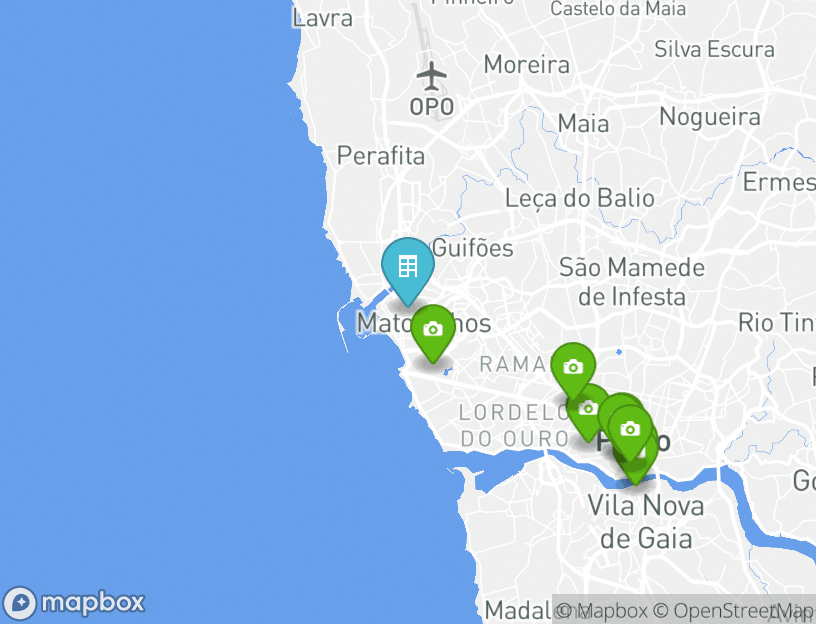Select the front camera marker over Porto
The height and width of the screenshot is (624, 816).
(629, 429)
